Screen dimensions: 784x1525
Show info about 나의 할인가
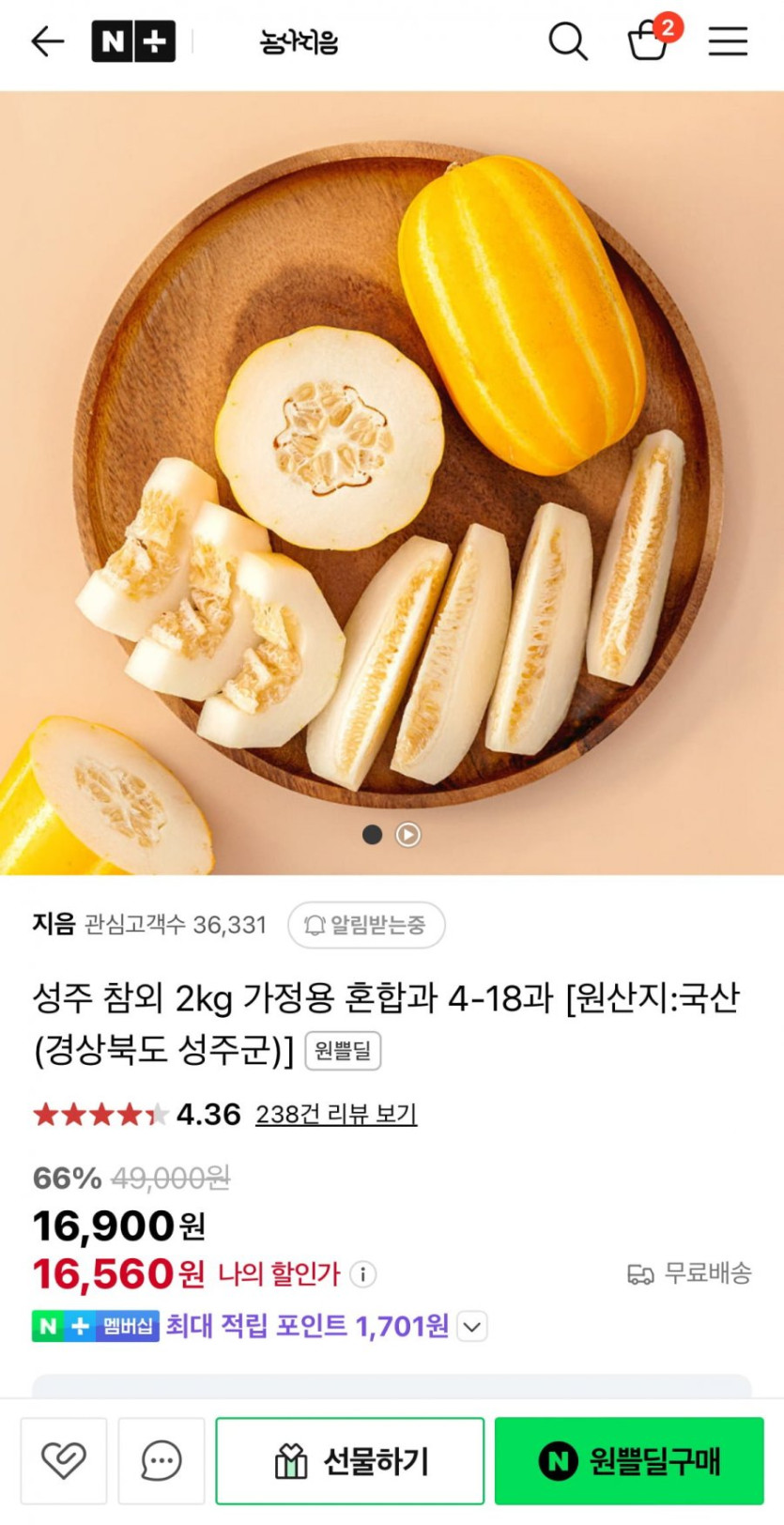[x=363, y=1274]
